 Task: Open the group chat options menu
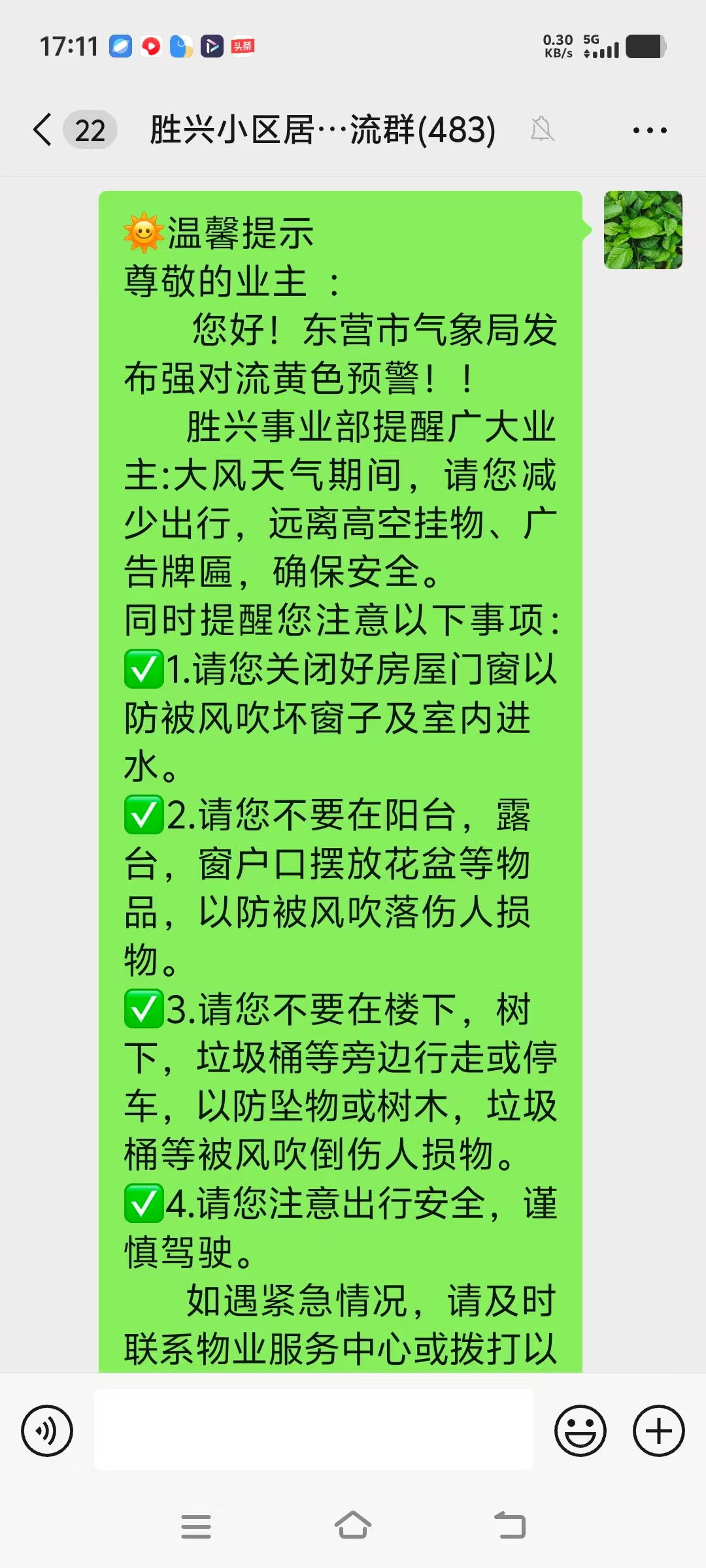click(649, 130)
